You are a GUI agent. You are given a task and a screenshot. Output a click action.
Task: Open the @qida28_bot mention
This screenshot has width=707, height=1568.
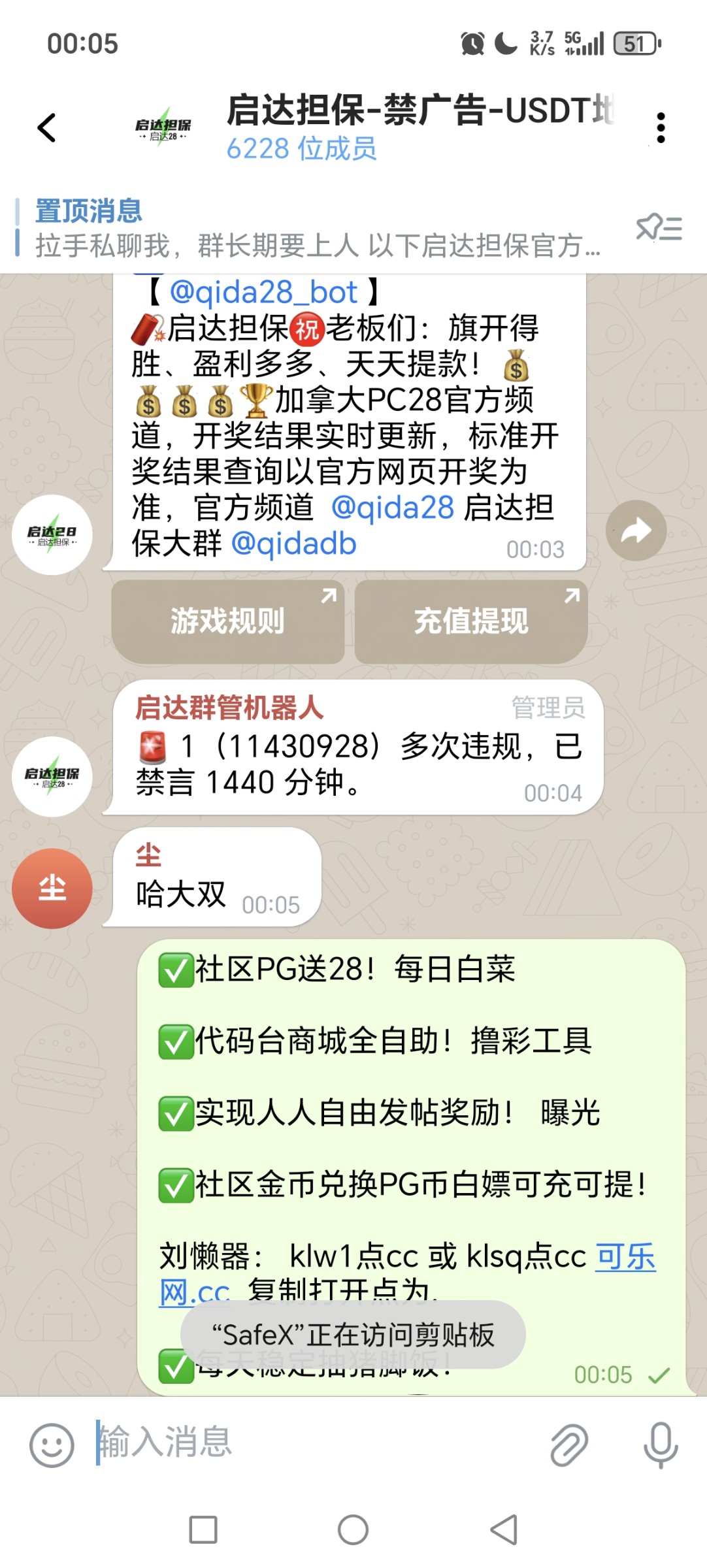pyautogui.click(x=263, y=292)
